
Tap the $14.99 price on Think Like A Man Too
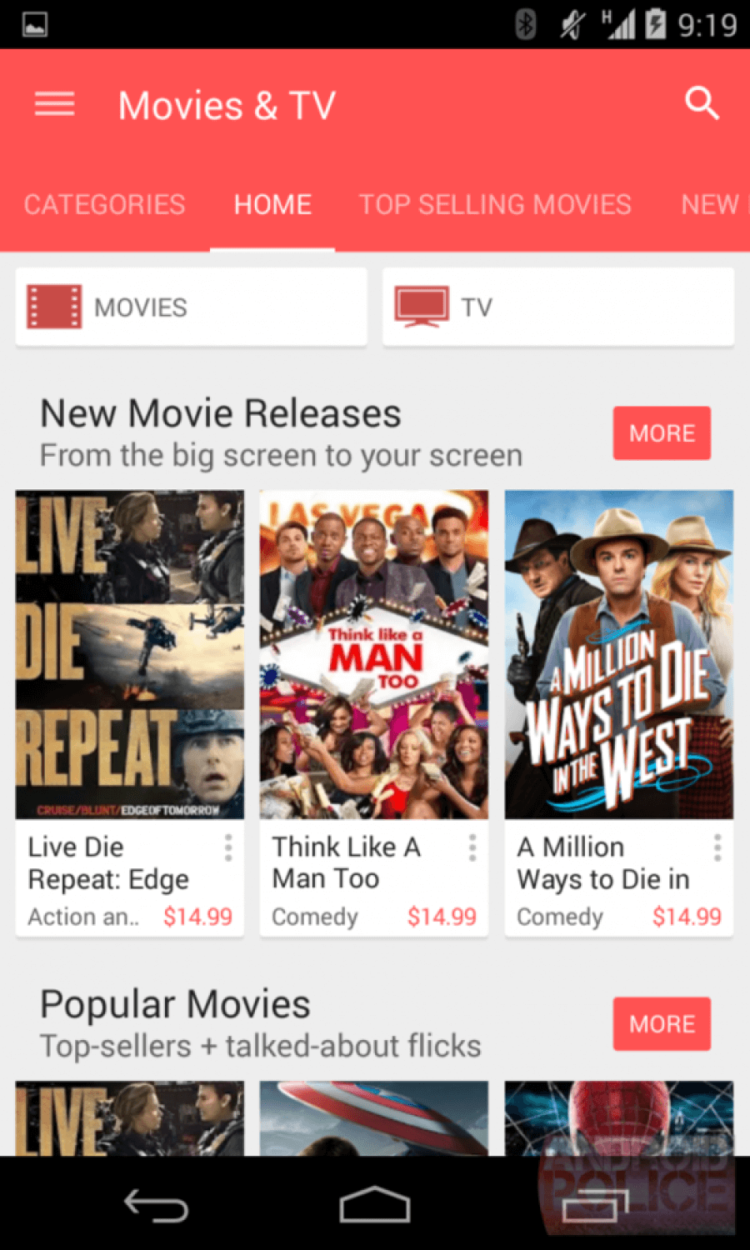(x=441, y=916)
